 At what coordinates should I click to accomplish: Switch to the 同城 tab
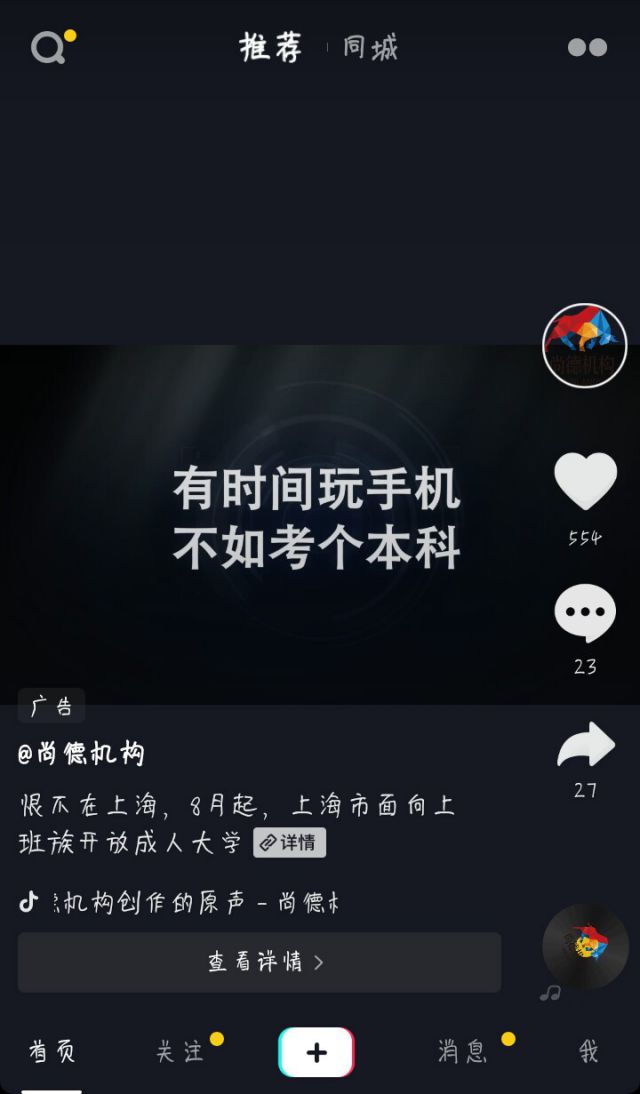370,47
